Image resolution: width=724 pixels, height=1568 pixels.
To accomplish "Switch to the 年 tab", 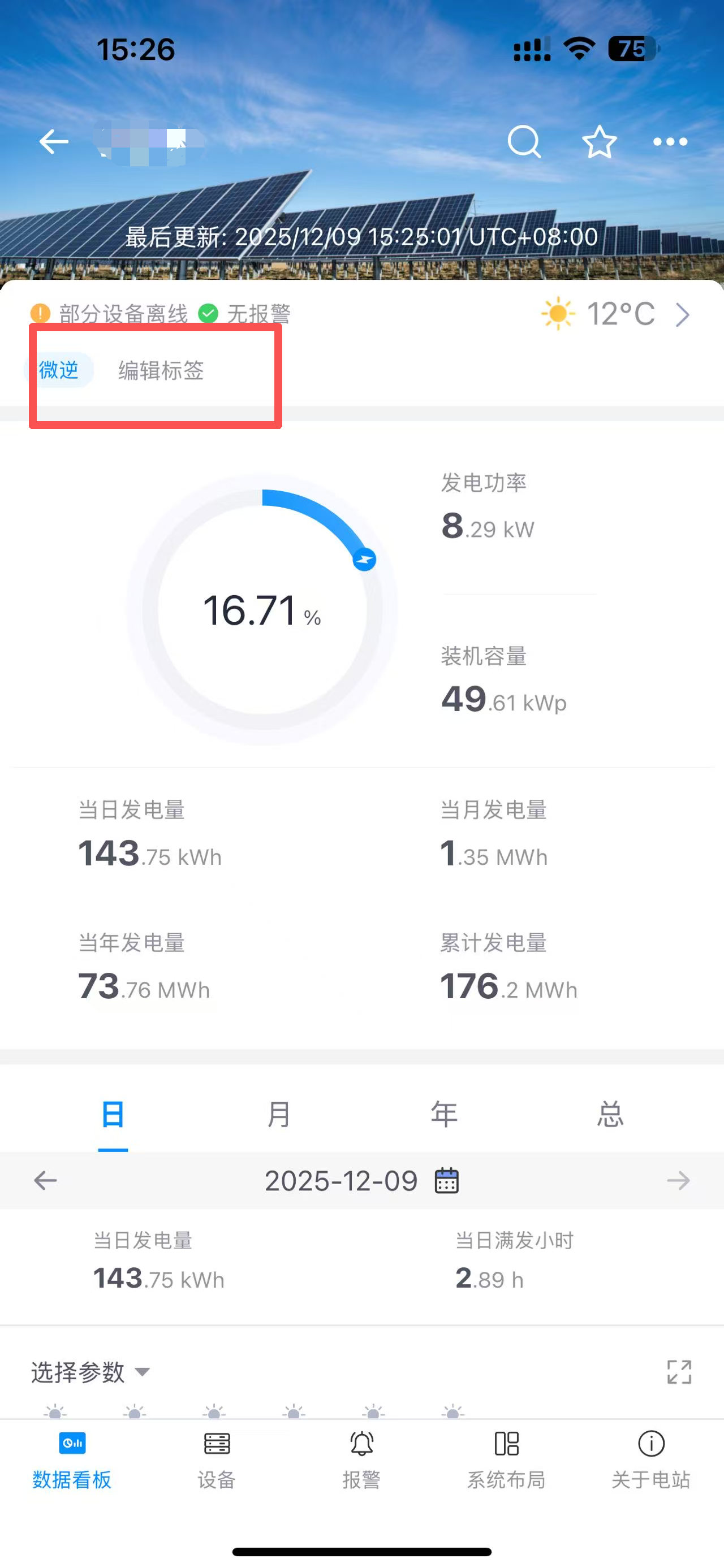I will click(x=444, y=1115).
